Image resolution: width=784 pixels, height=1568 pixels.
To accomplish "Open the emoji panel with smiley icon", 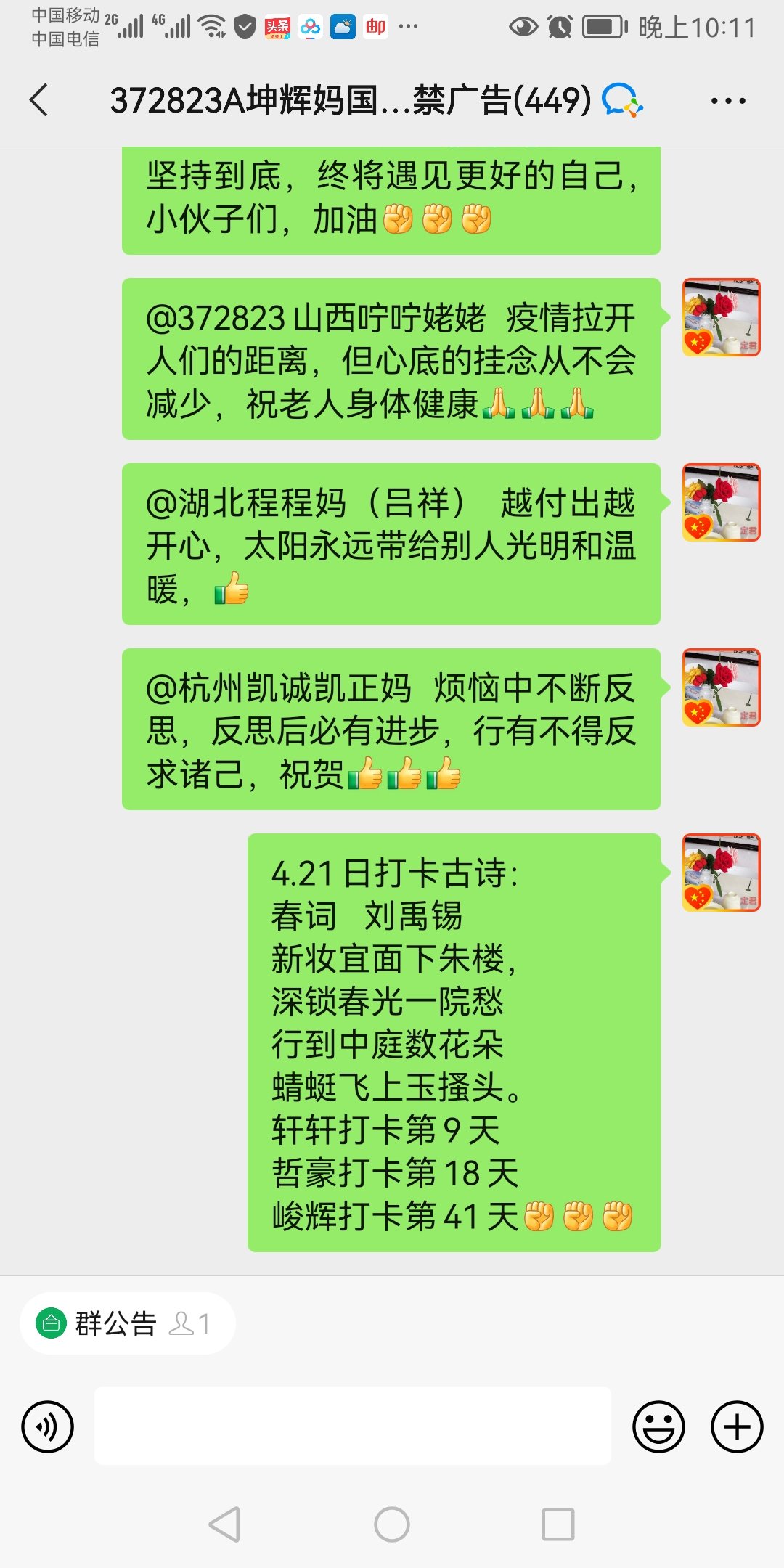I will pos(658,1426).
